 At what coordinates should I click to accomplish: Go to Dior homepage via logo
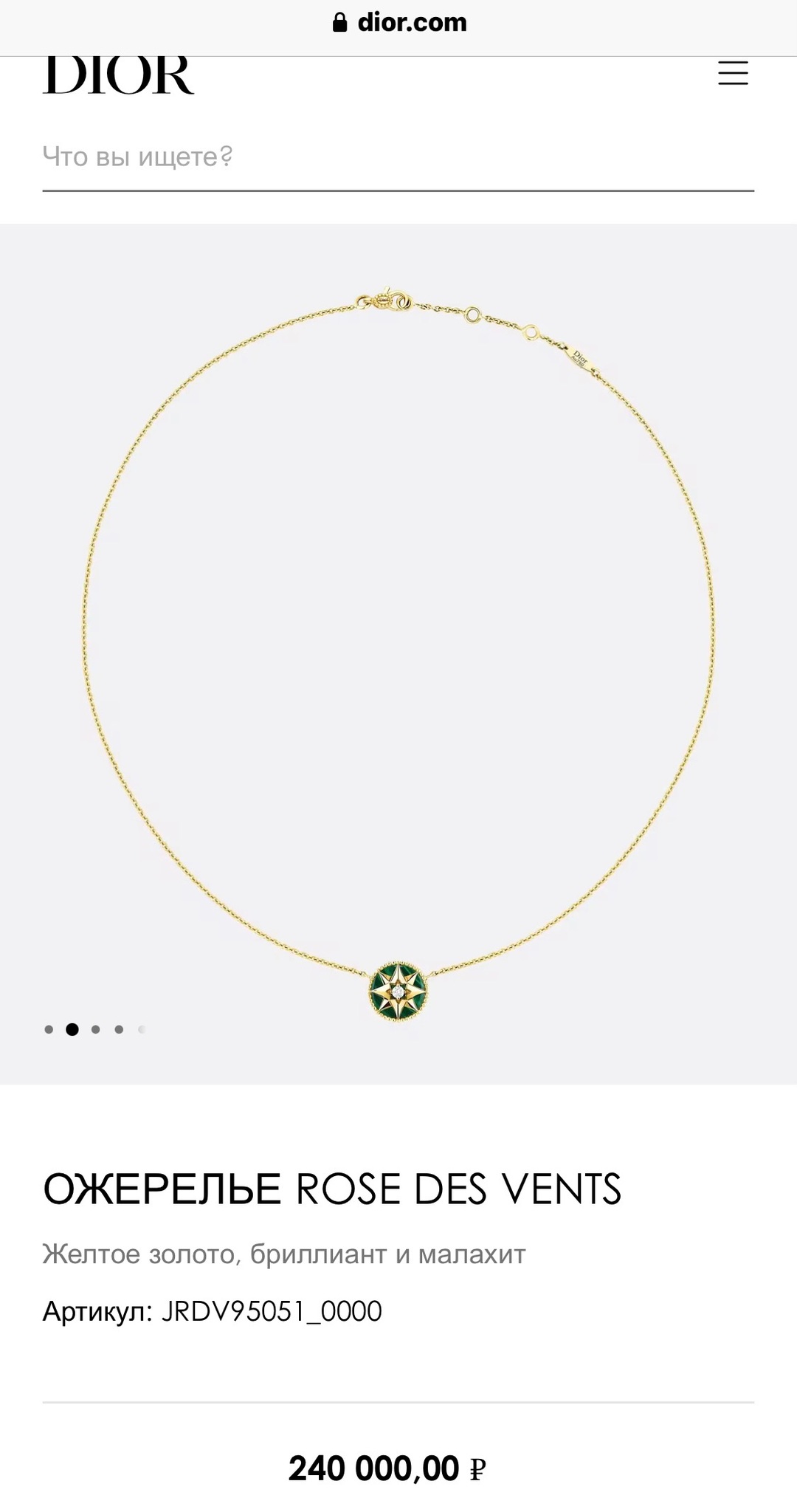[x=119, y=75]
